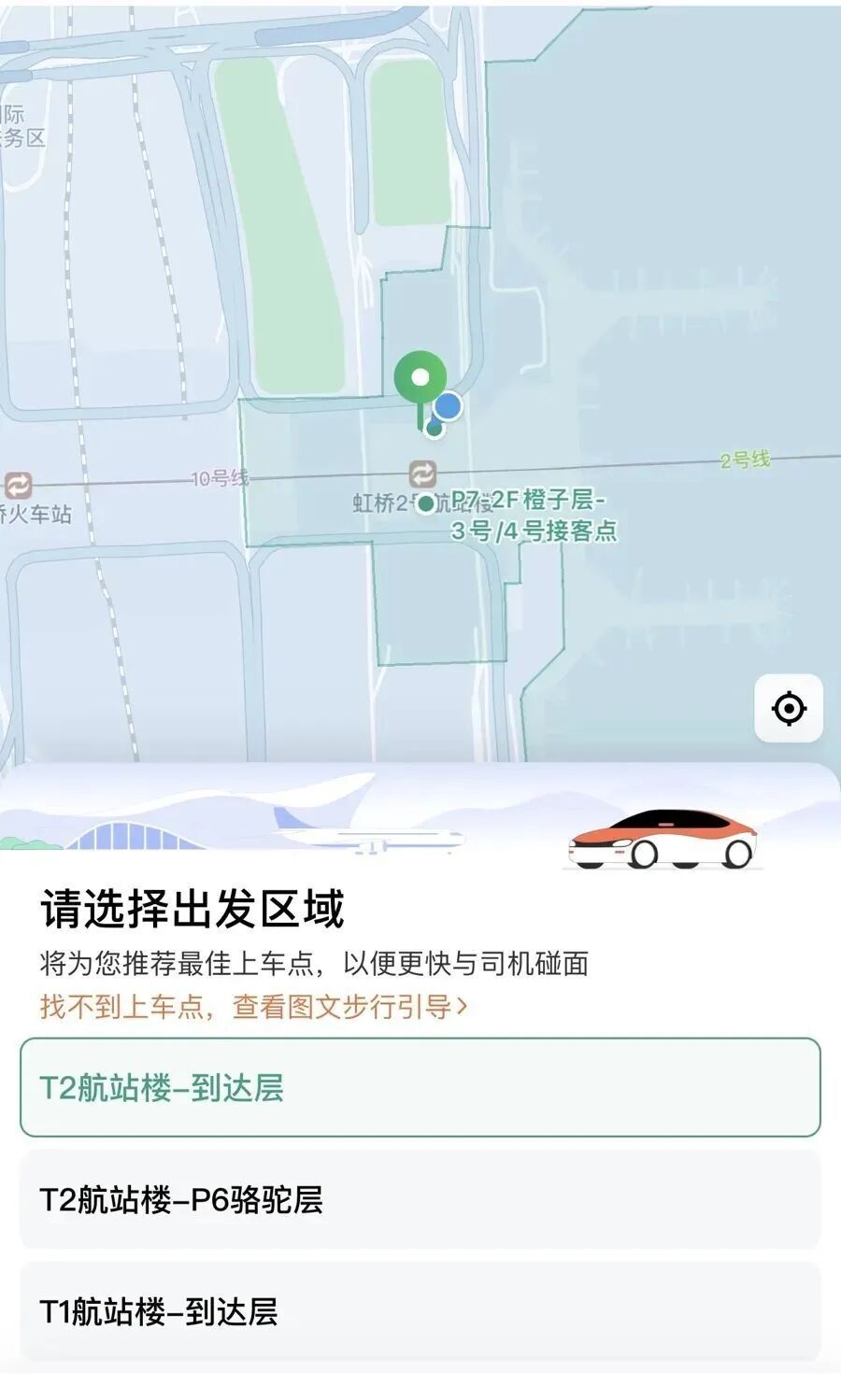This screenshot has width=841, height=1400.
Task: Open the 图文步行引导 walking guide link
Action: [x=253, y=1007]
